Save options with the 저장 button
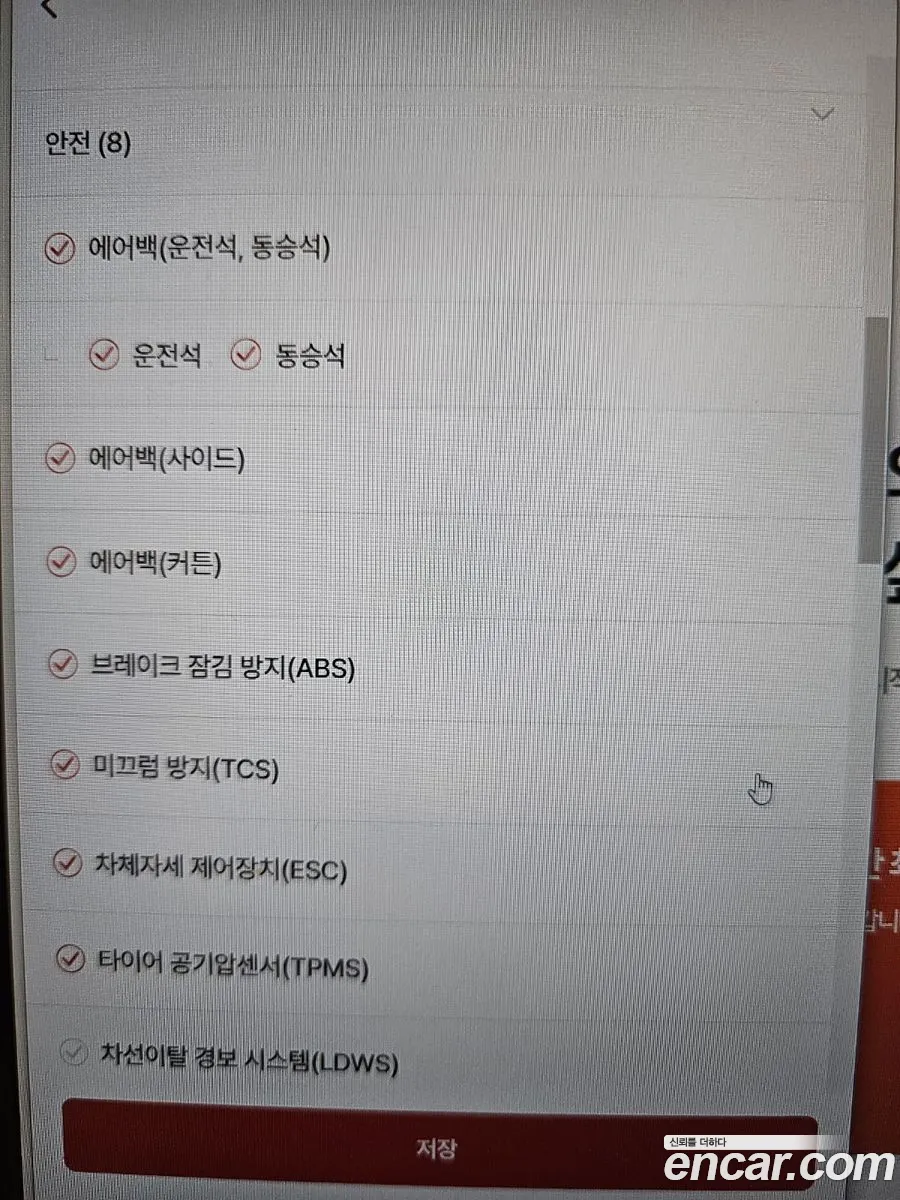The width and height of the screenshot is (900, 1200). coord(438,1147)
